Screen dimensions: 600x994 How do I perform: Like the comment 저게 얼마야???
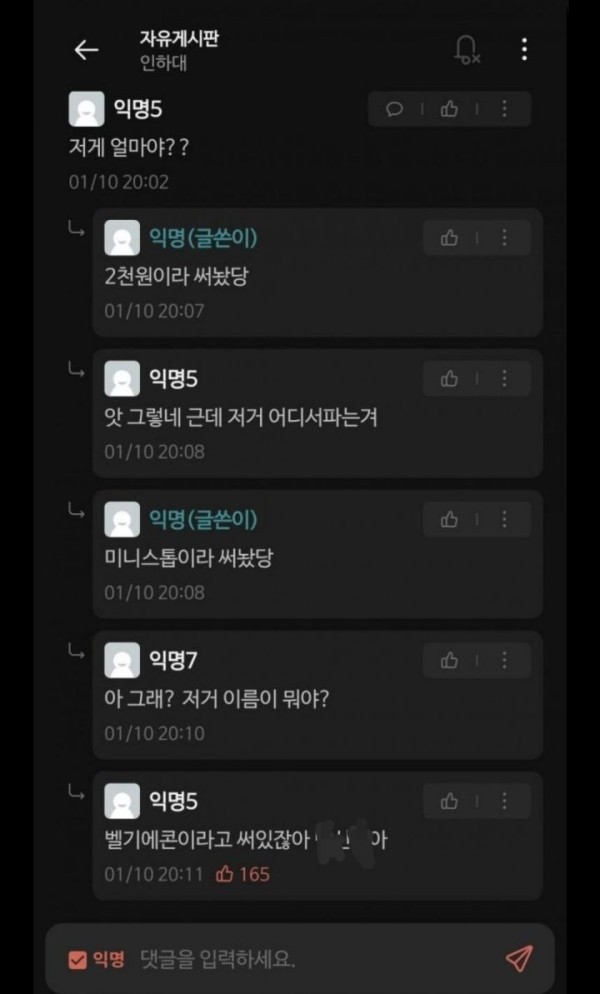[x=449, y=109]
